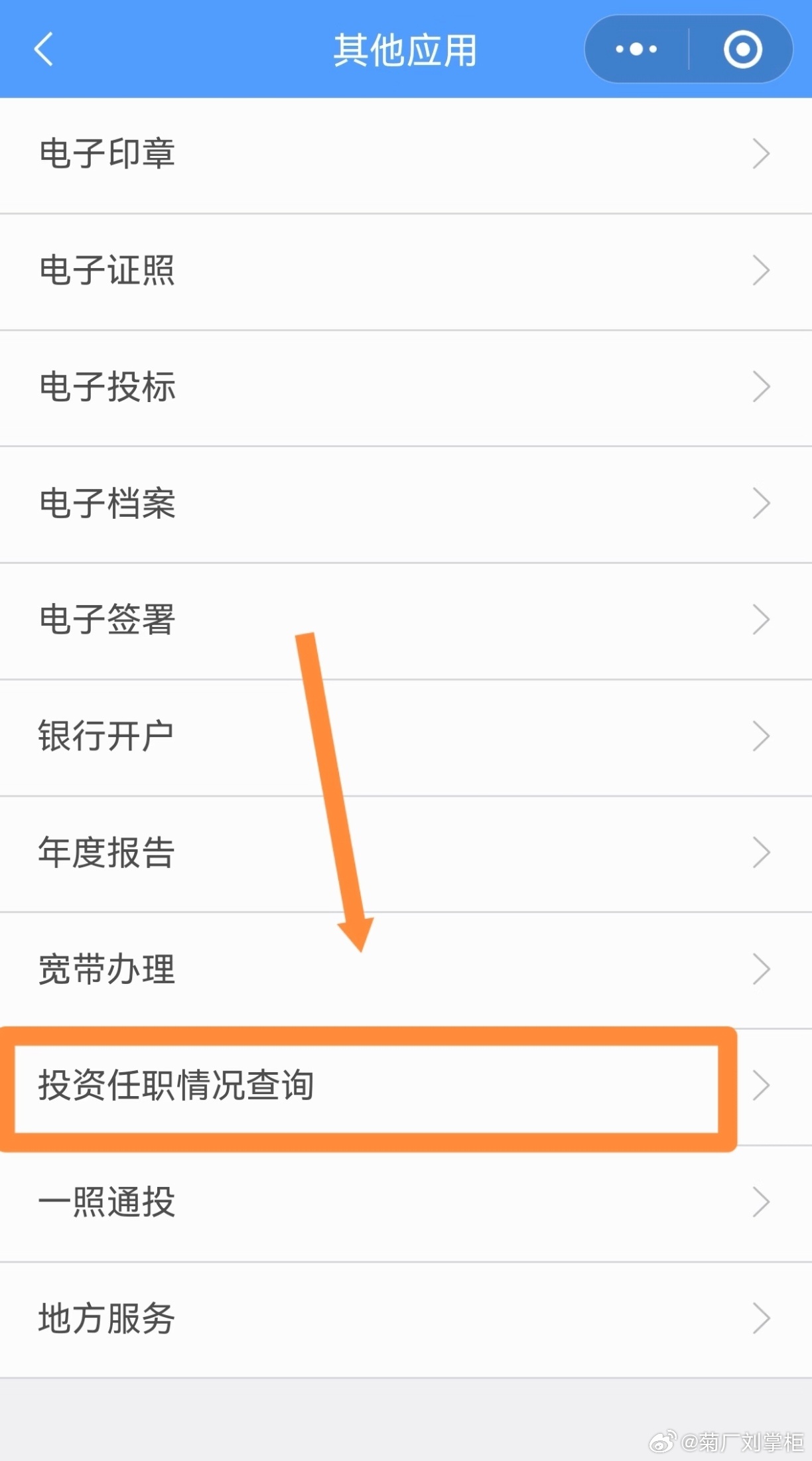Close the mini program with circle button
The width and height of the screenshot is (812, 1461).
coord(742,49)
